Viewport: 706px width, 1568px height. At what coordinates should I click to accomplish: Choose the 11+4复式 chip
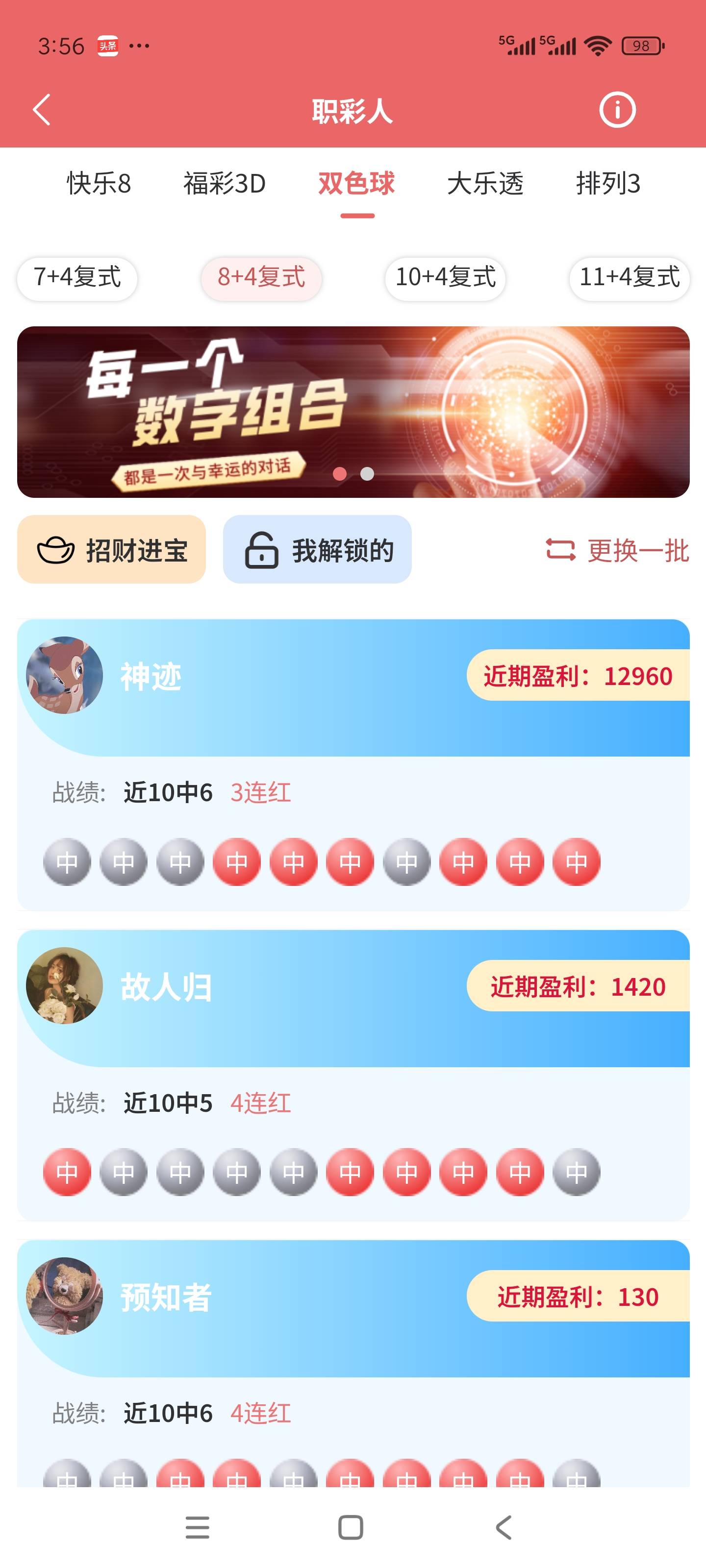coord(629,278)
